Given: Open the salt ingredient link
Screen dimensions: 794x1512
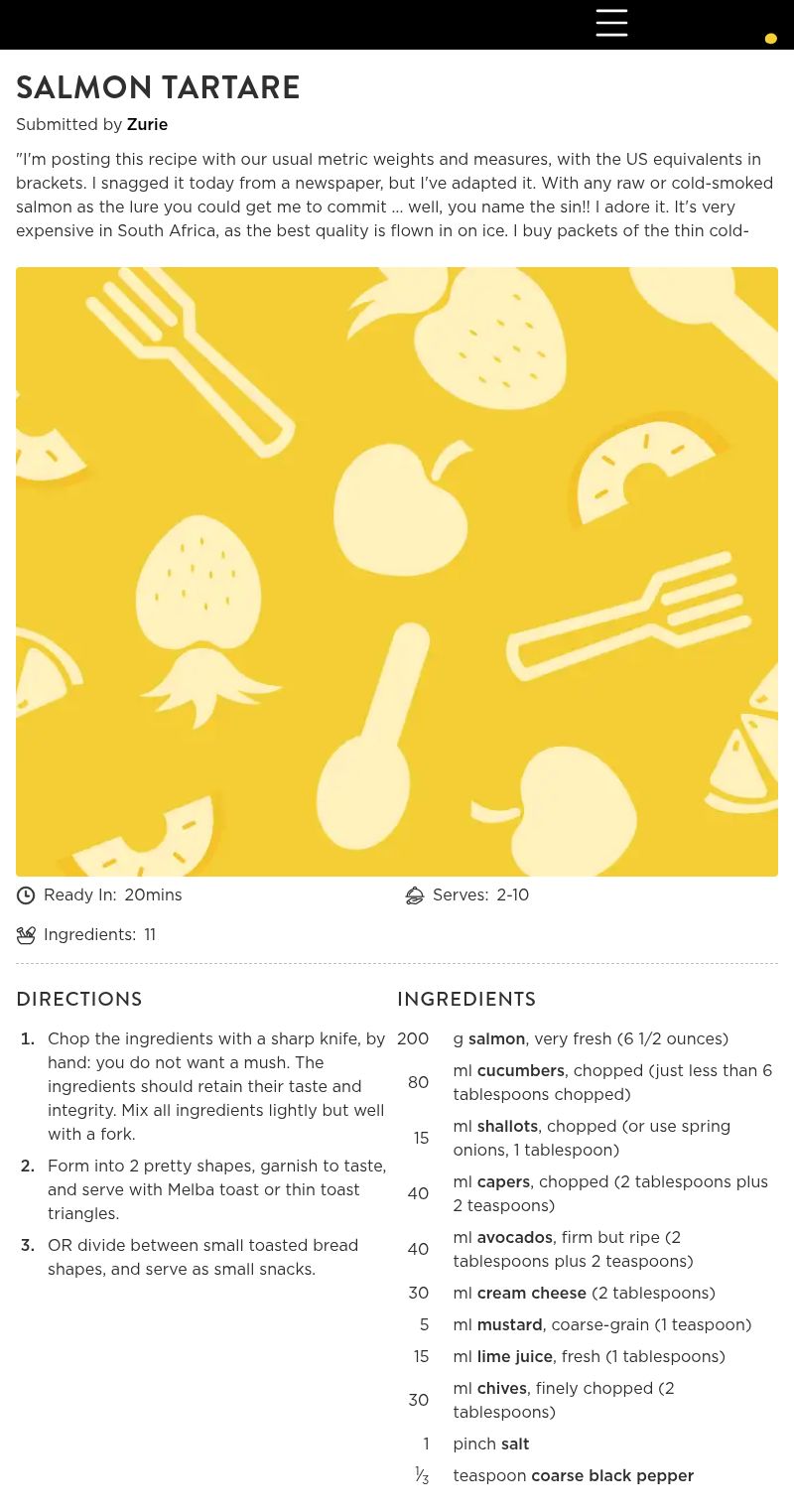Looking at the screenshot, I should 515,1444.
